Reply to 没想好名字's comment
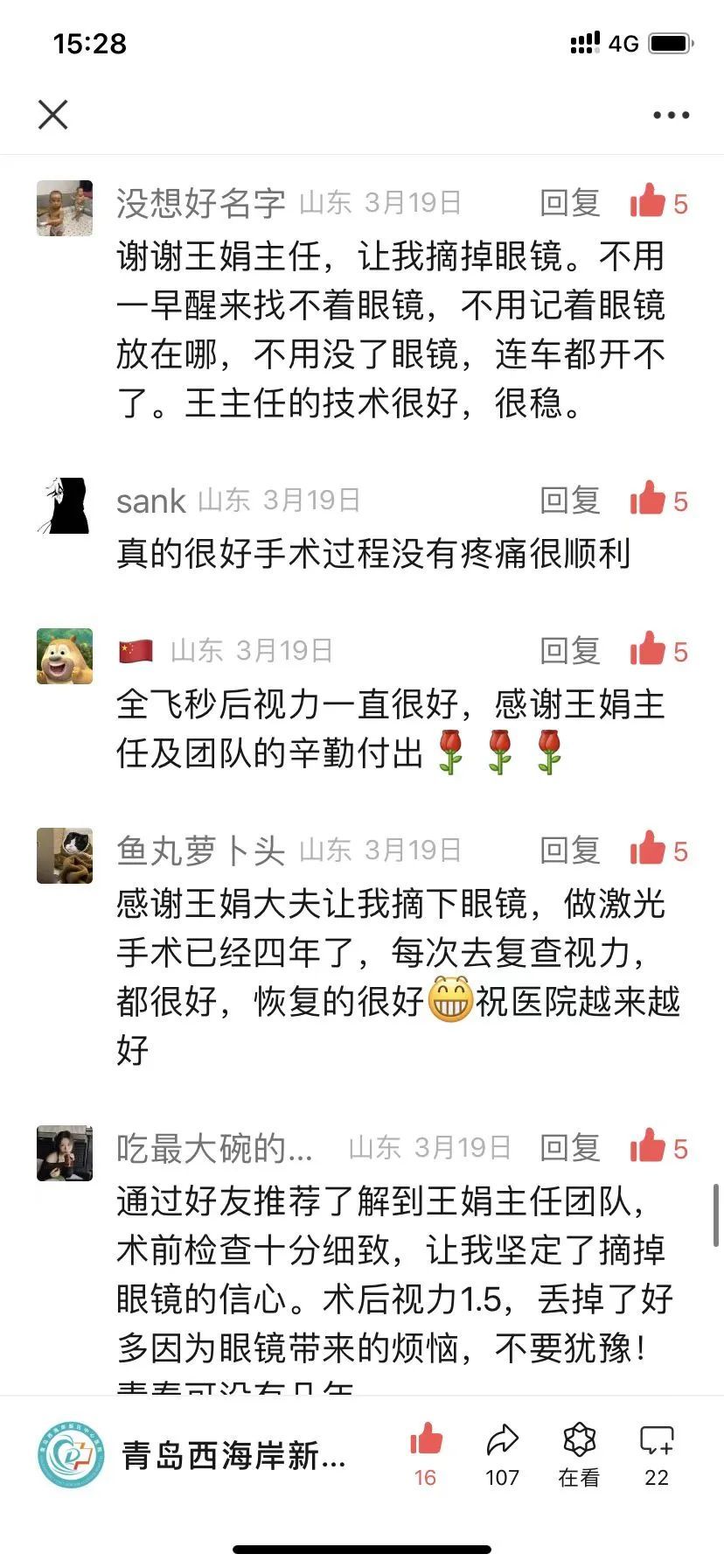The width and height of the screenshot is (724, 1568). click(569, 203)
